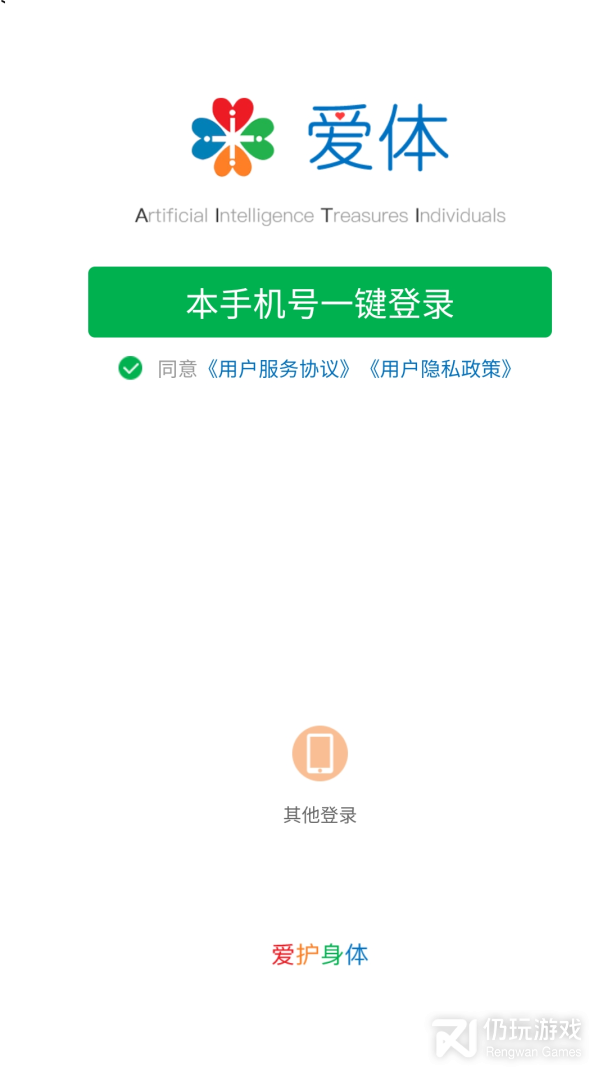Screen dimensions: 607x1080
Task: Open 《用户服务协议》 link
Action: (x=280, y=369)
